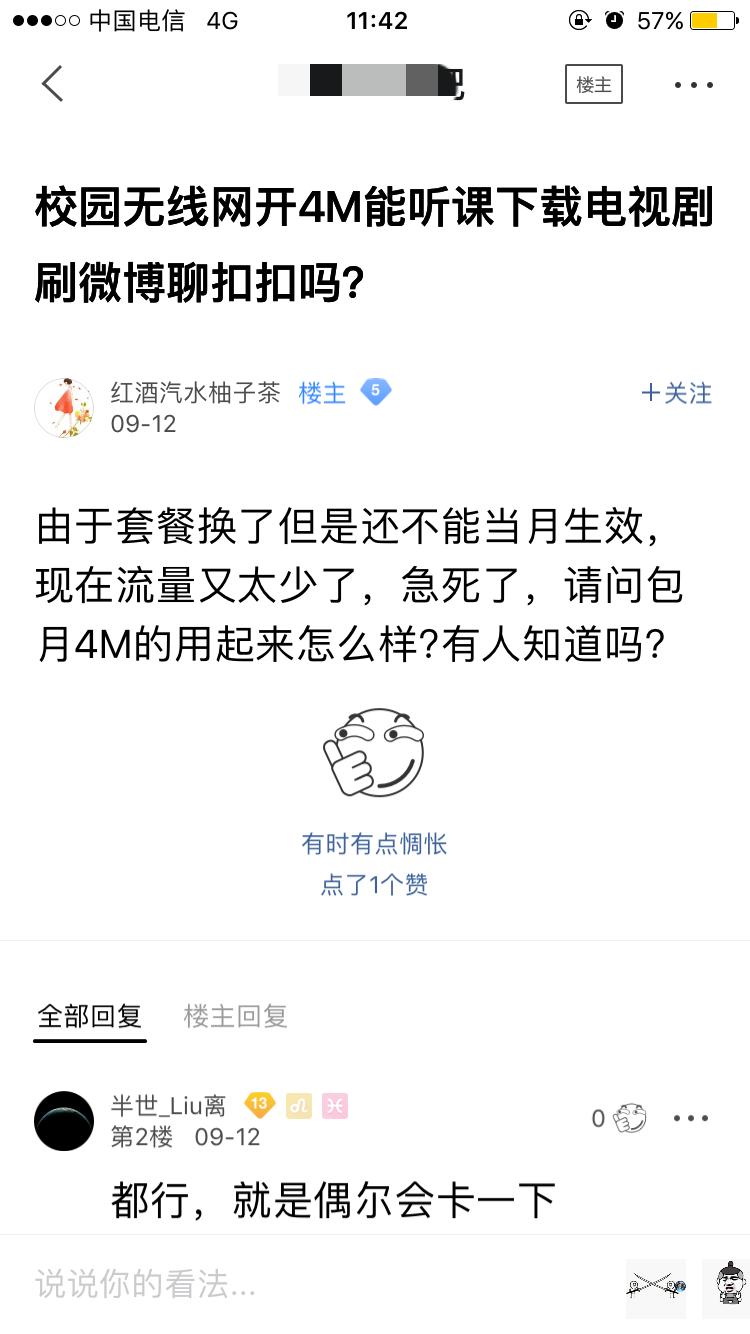Image resolution: width=750 pixels, height=1334 pixels.
Task: Select the 全部回复 tab
Action: [x=90, y=1016]
